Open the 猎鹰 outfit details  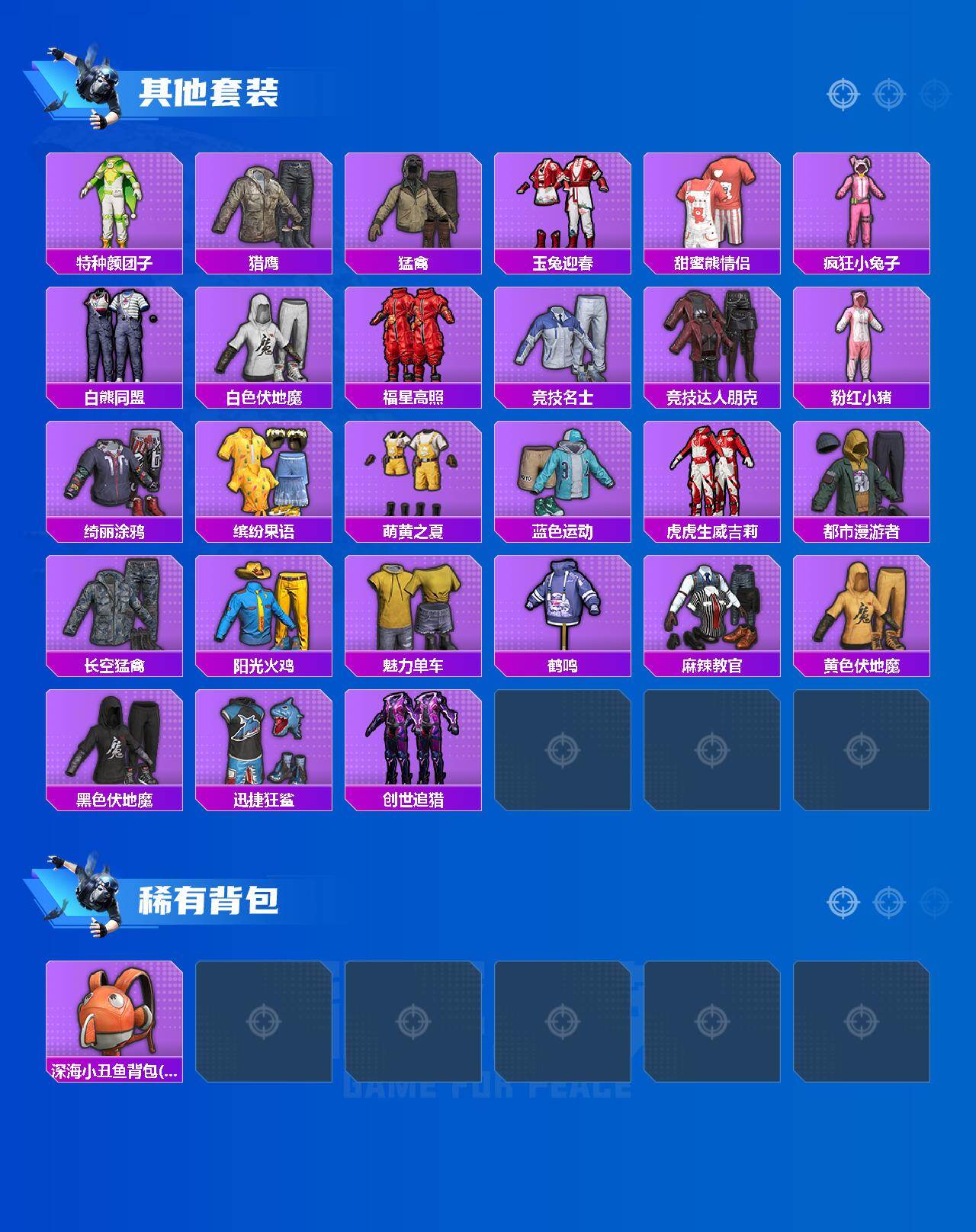coord(263,206)
